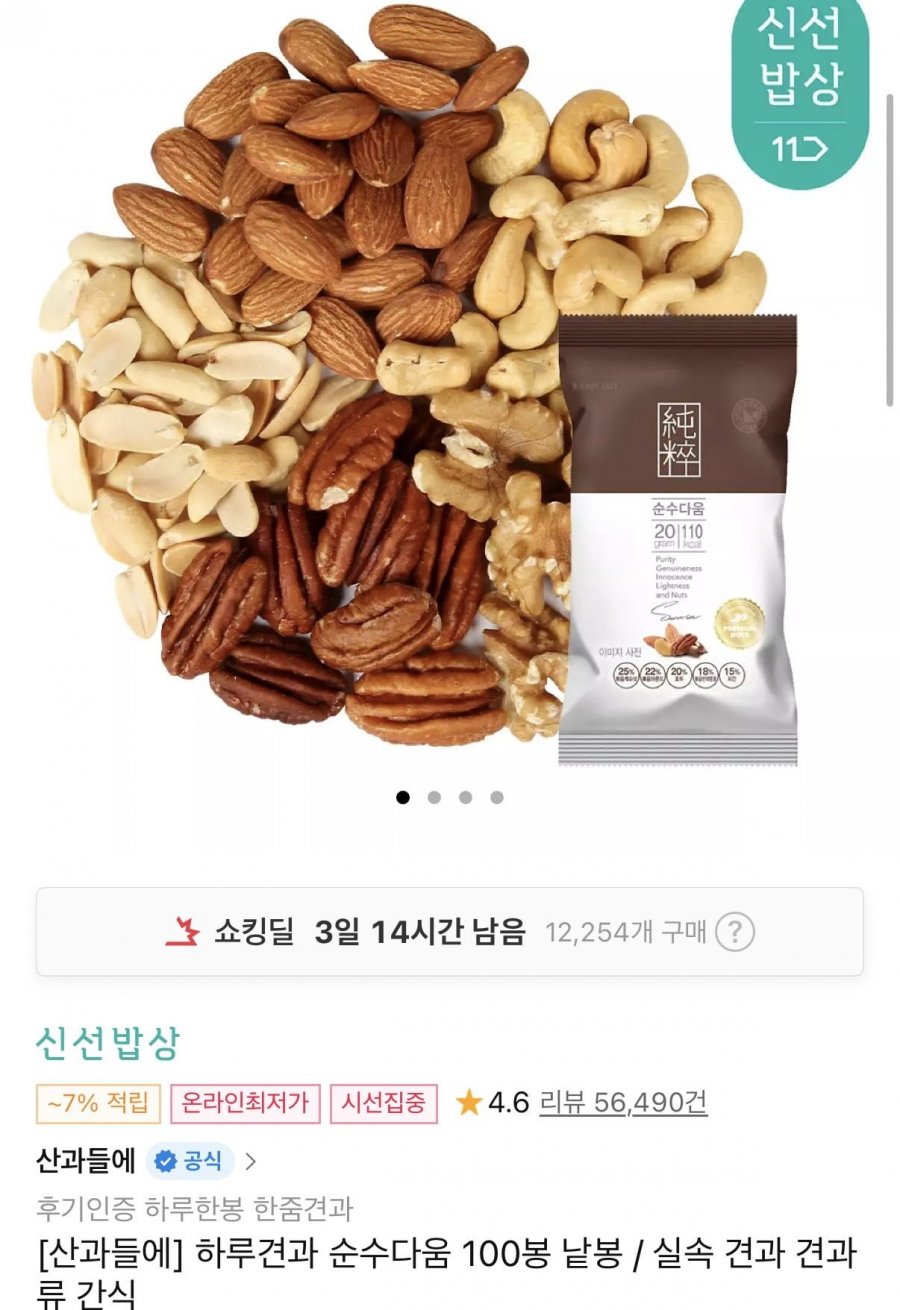The width and height of the screenshot is (900, 1310).
Task: View the 56,490 customer reviews
Action: 623,1103
